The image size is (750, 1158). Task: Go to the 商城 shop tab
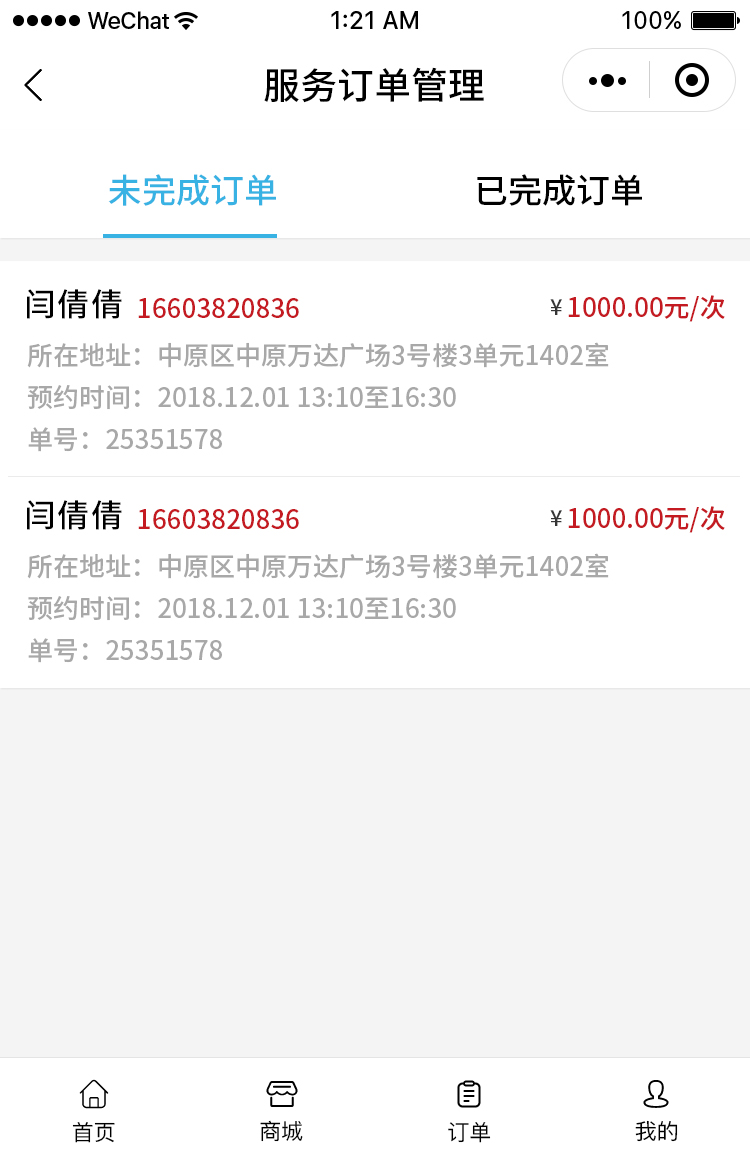pos(281,1110)
